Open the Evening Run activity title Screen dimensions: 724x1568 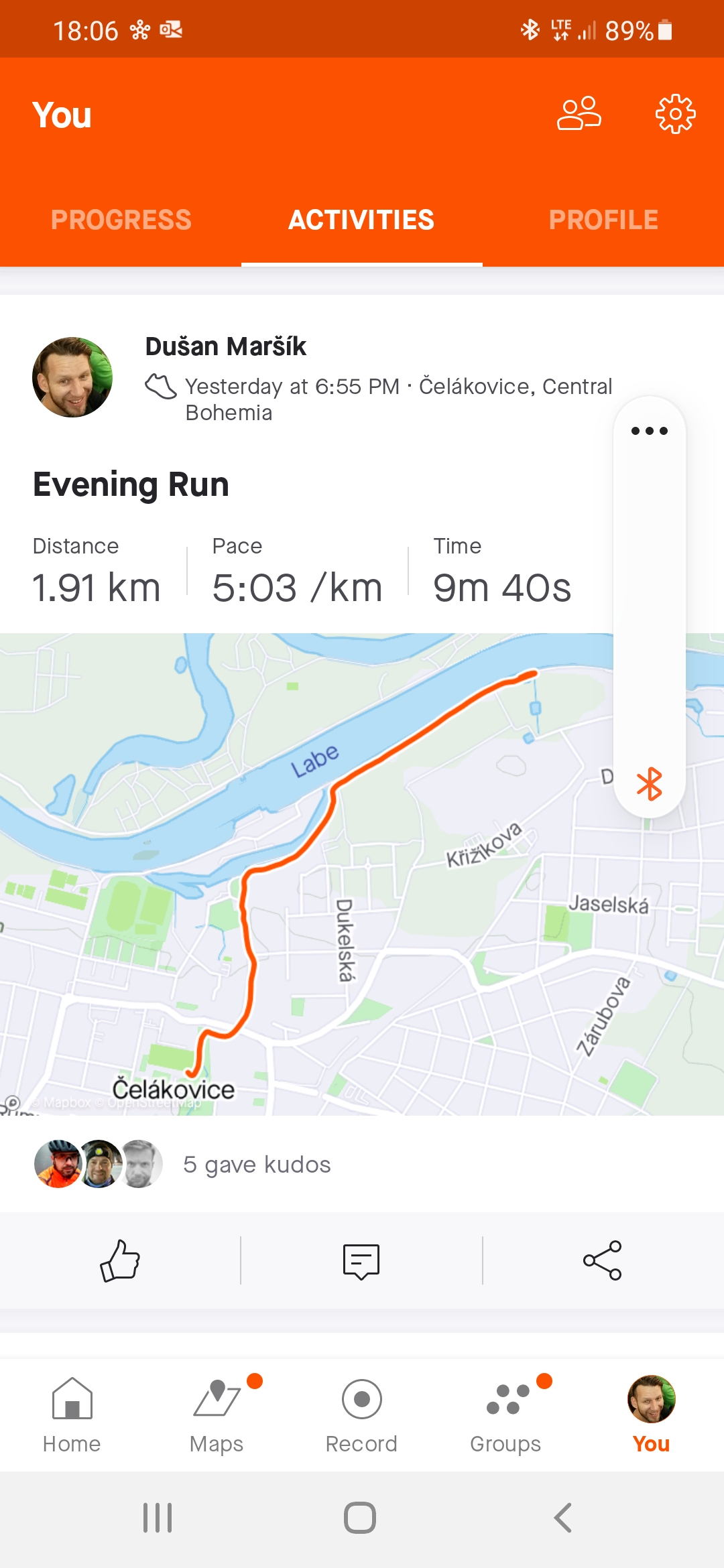click(x=131, y=484)
